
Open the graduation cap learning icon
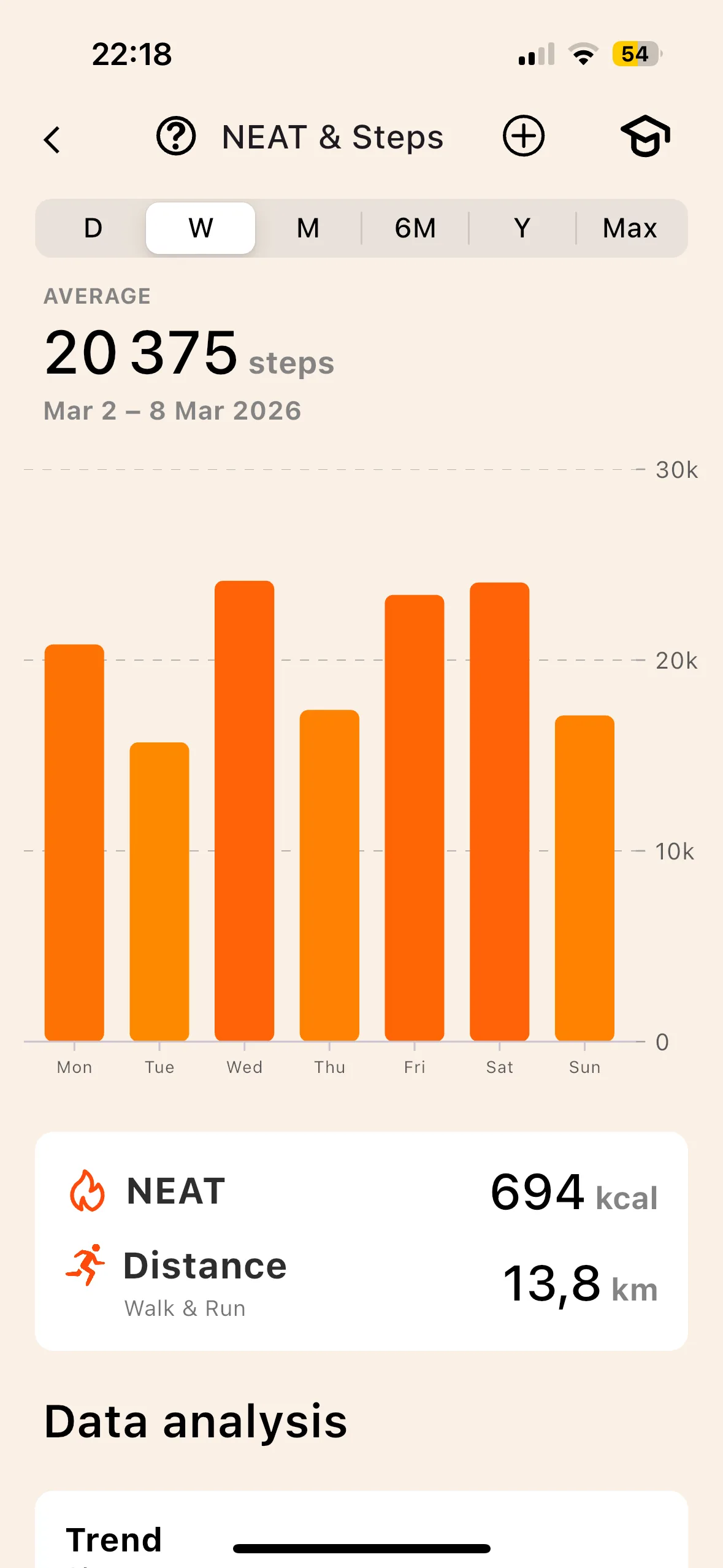click(x=645, y=136)
